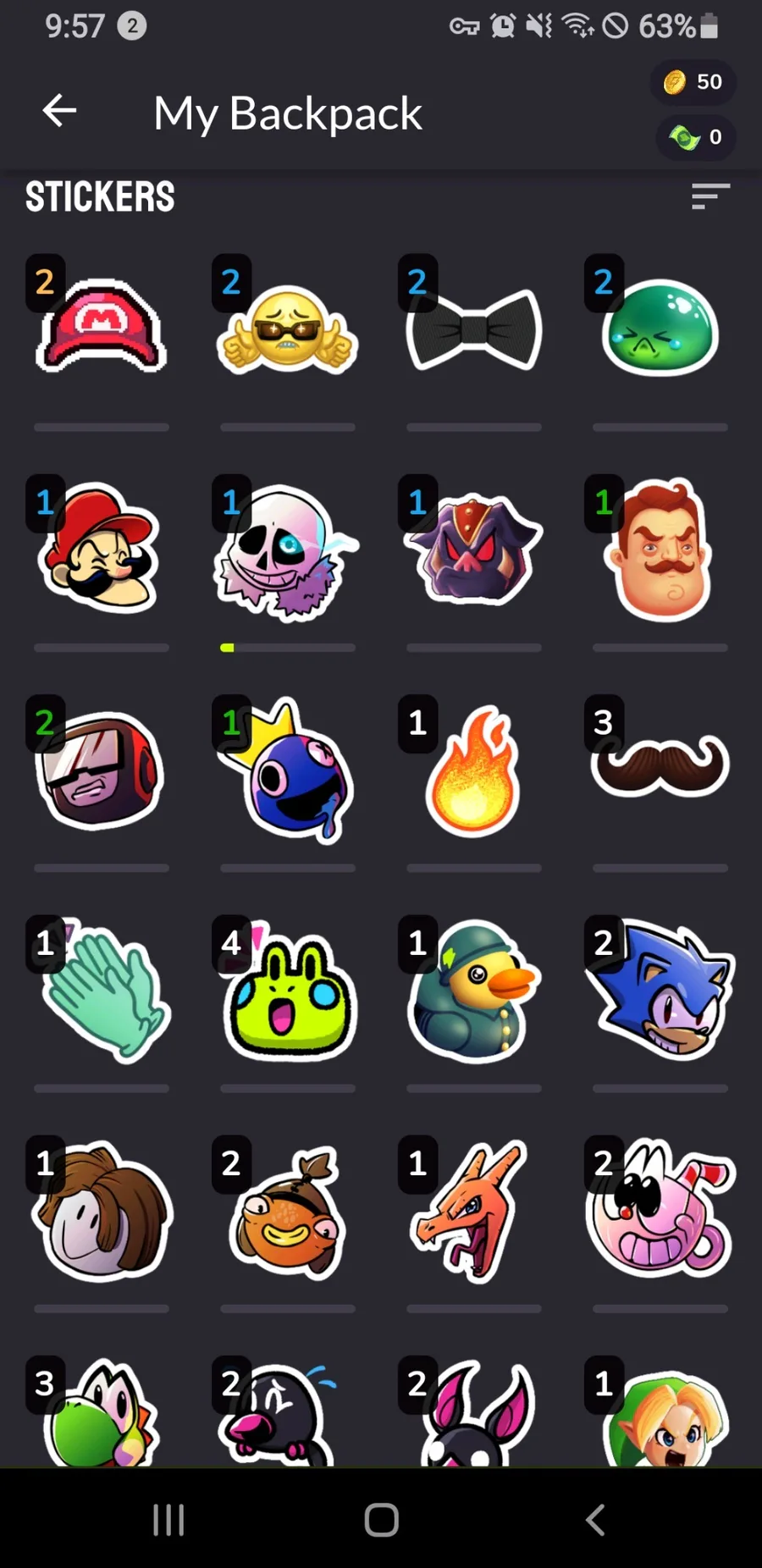The width and height of the screenshot is (762, 1568).
Task: Select the pink cup character sticker
Action: point(660,1212)
